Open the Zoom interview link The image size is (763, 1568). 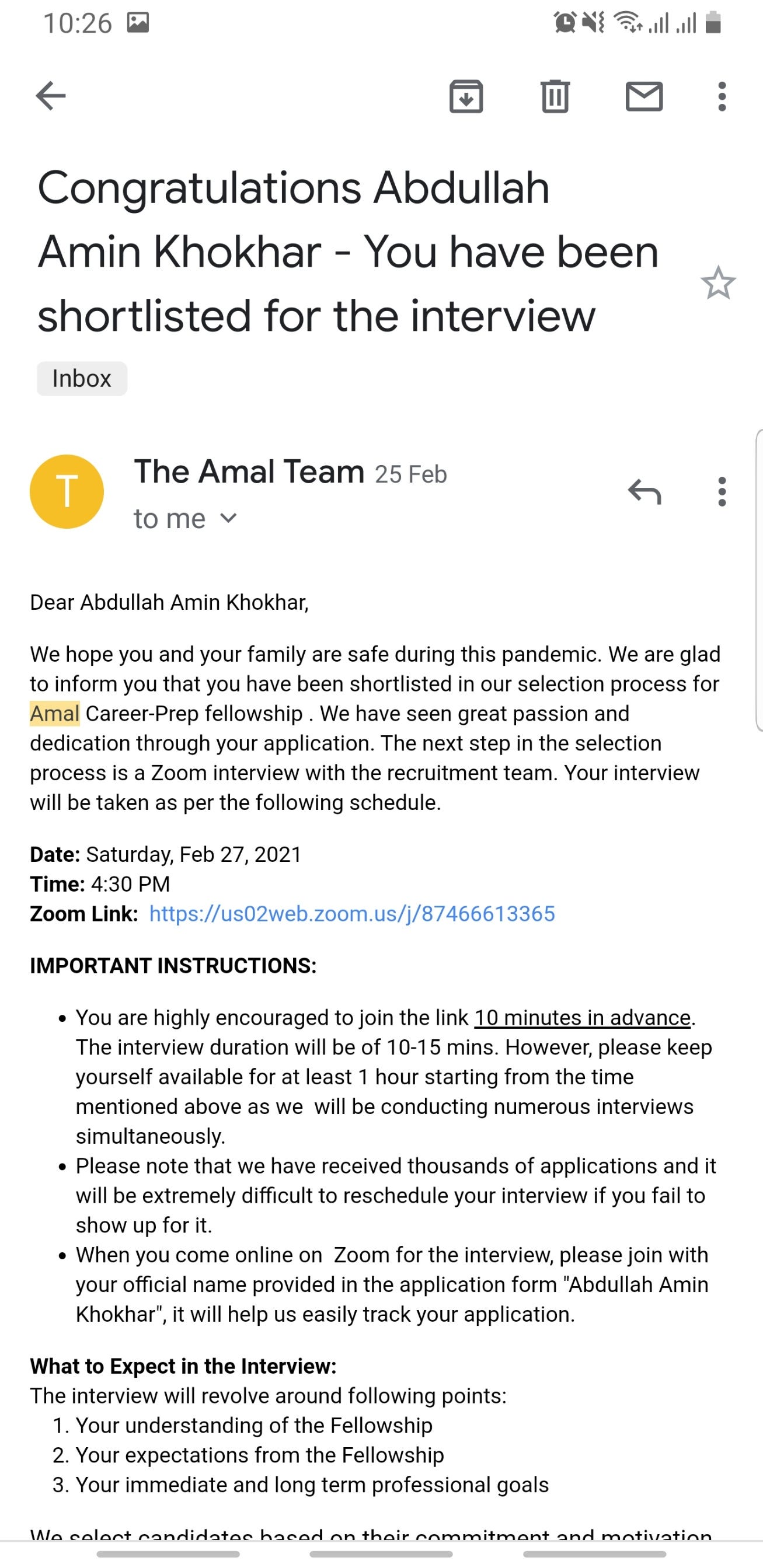pos(352,914)
